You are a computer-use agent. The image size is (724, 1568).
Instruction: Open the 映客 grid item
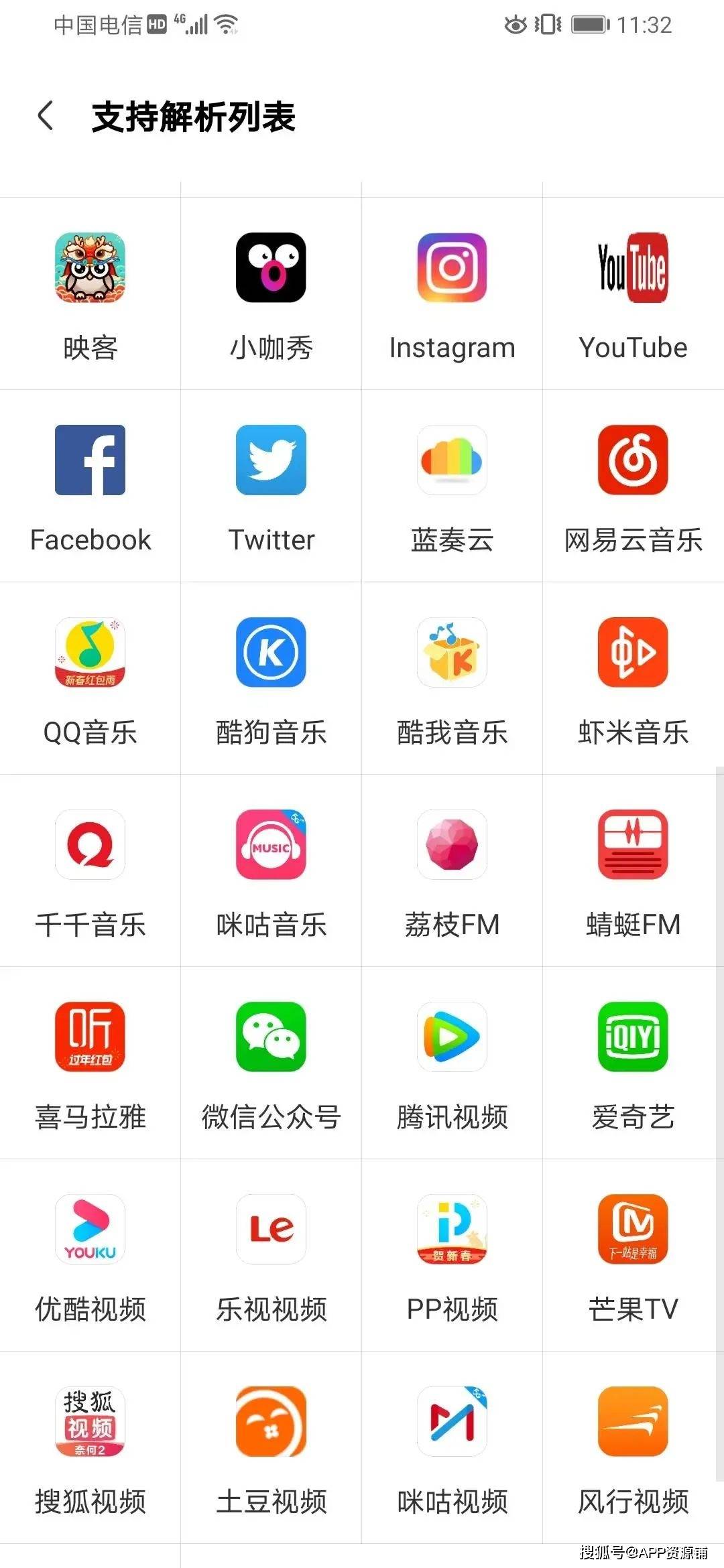tap(90, 293)
